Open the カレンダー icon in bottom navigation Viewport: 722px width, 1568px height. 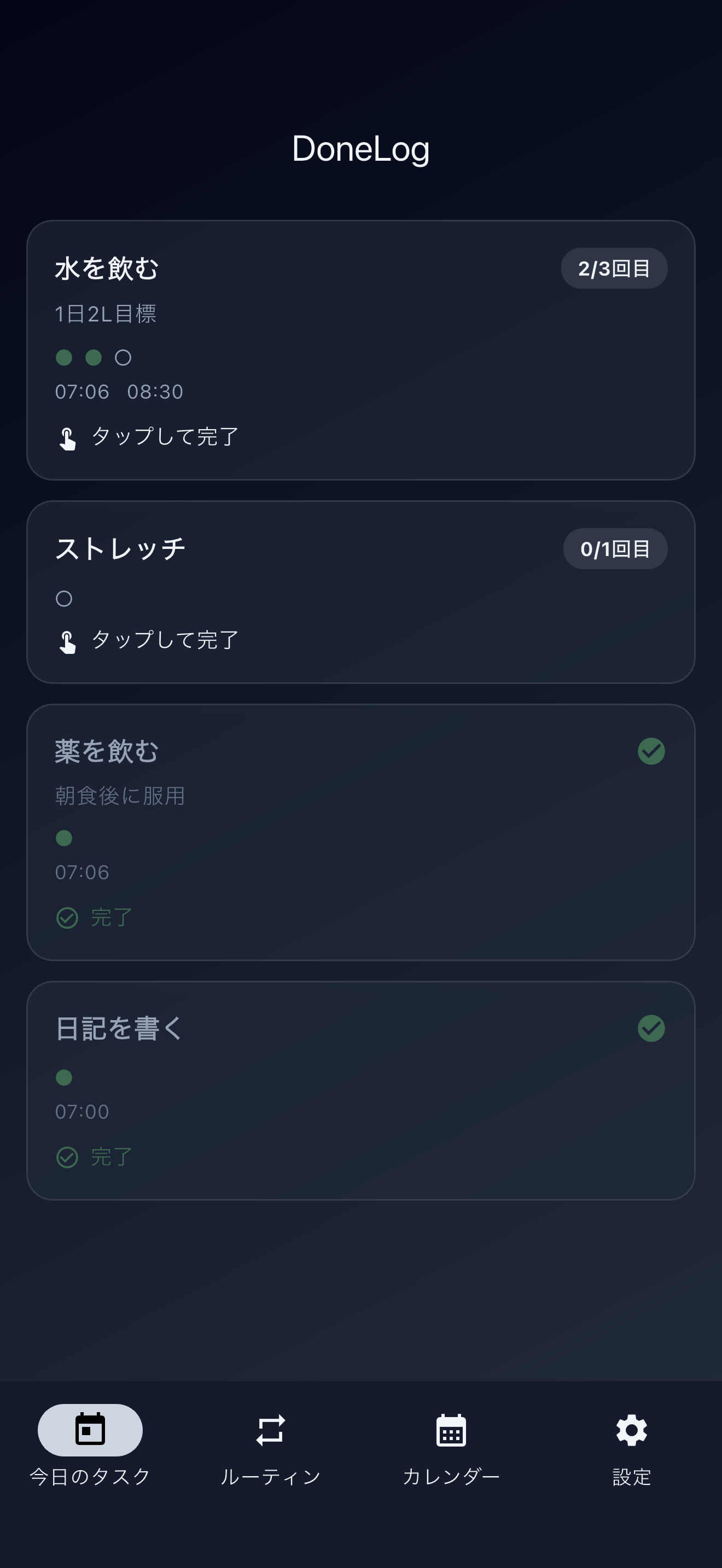click(451, 1430)
